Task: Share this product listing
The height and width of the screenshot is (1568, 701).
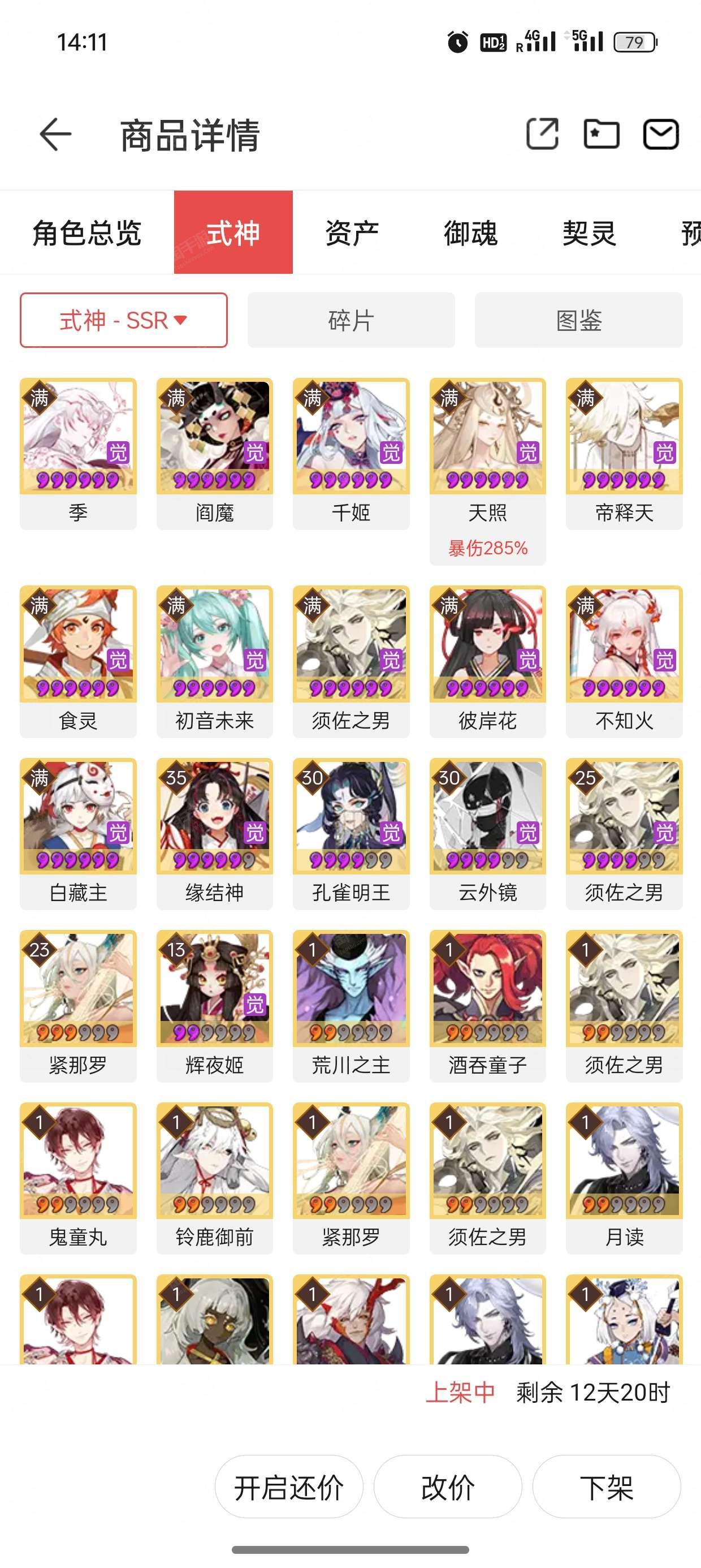Action: [x=542, y=134]
